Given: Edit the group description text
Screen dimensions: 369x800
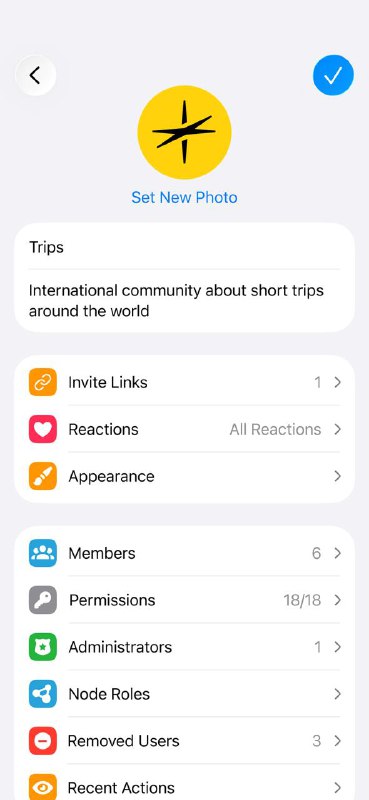Looking at the screenshot, I should (x=184, y=301).
